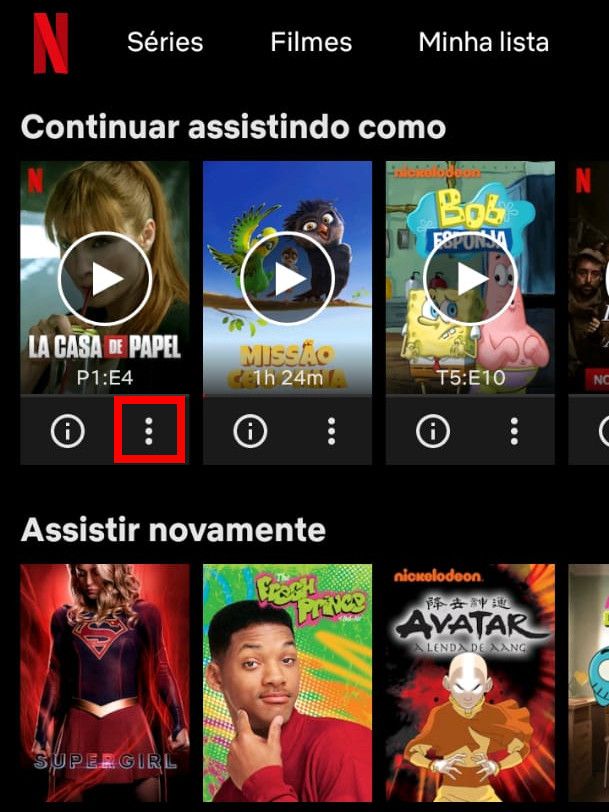Show details for Bob Esponja

click(x=433, y=432)
